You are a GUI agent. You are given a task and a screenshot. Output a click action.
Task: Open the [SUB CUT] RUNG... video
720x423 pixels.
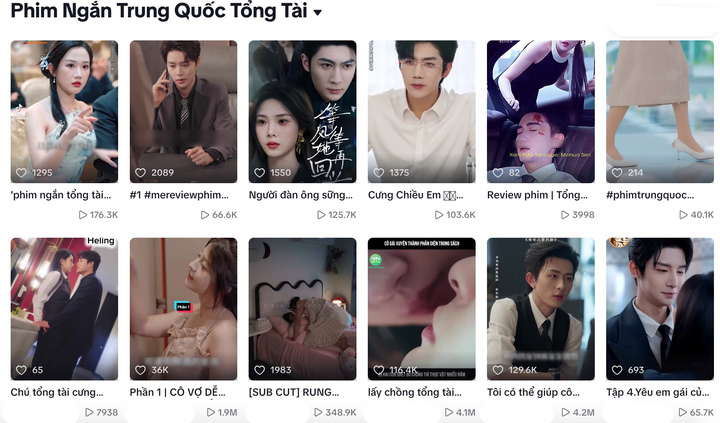tap(302, 308)
